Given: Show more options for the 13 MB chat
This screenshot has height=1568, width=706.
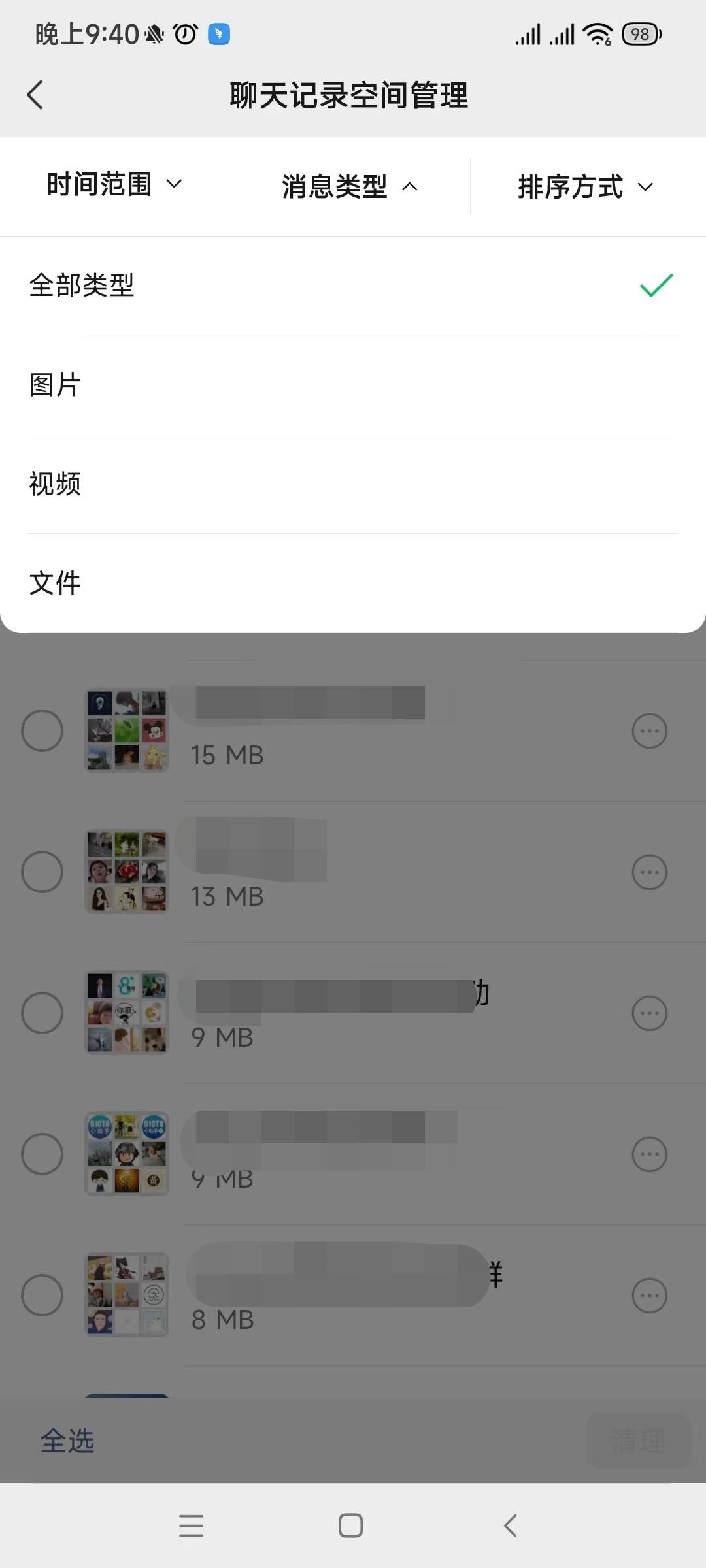Looking at the screenshot, I should pyautogui.click(x=649, y=872).
